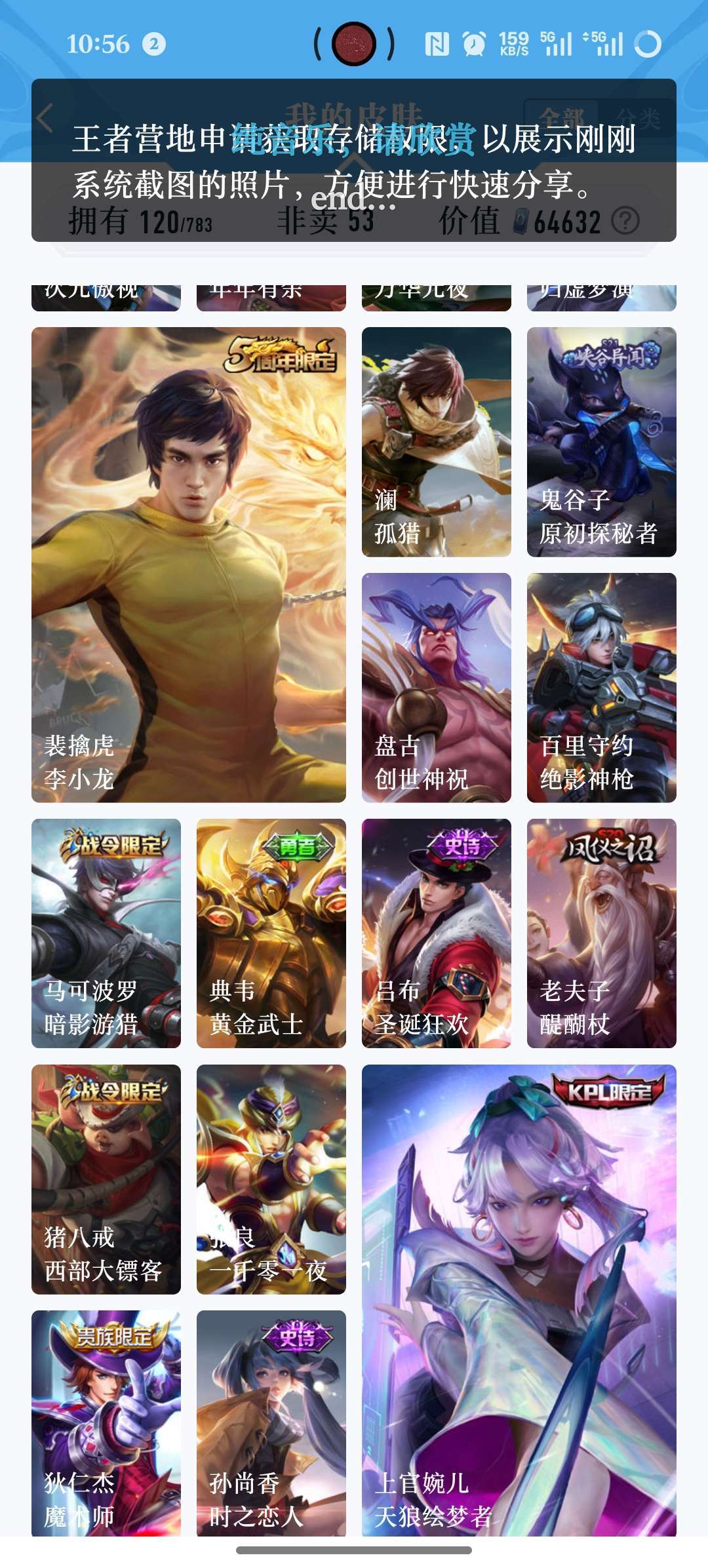Open the 澜 孤猎 skin card
Screen dimensions: 708x1568
click(x=437, y=442)
